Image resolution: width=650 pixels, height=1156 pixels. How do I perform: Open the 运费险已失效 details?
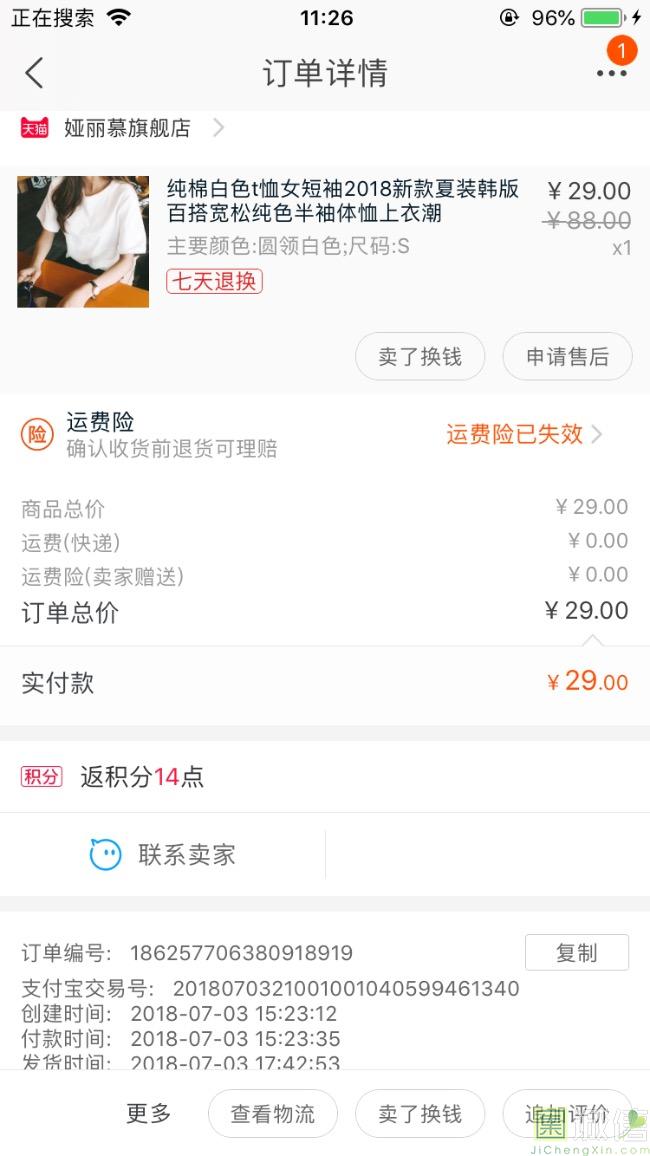(523, 434)
